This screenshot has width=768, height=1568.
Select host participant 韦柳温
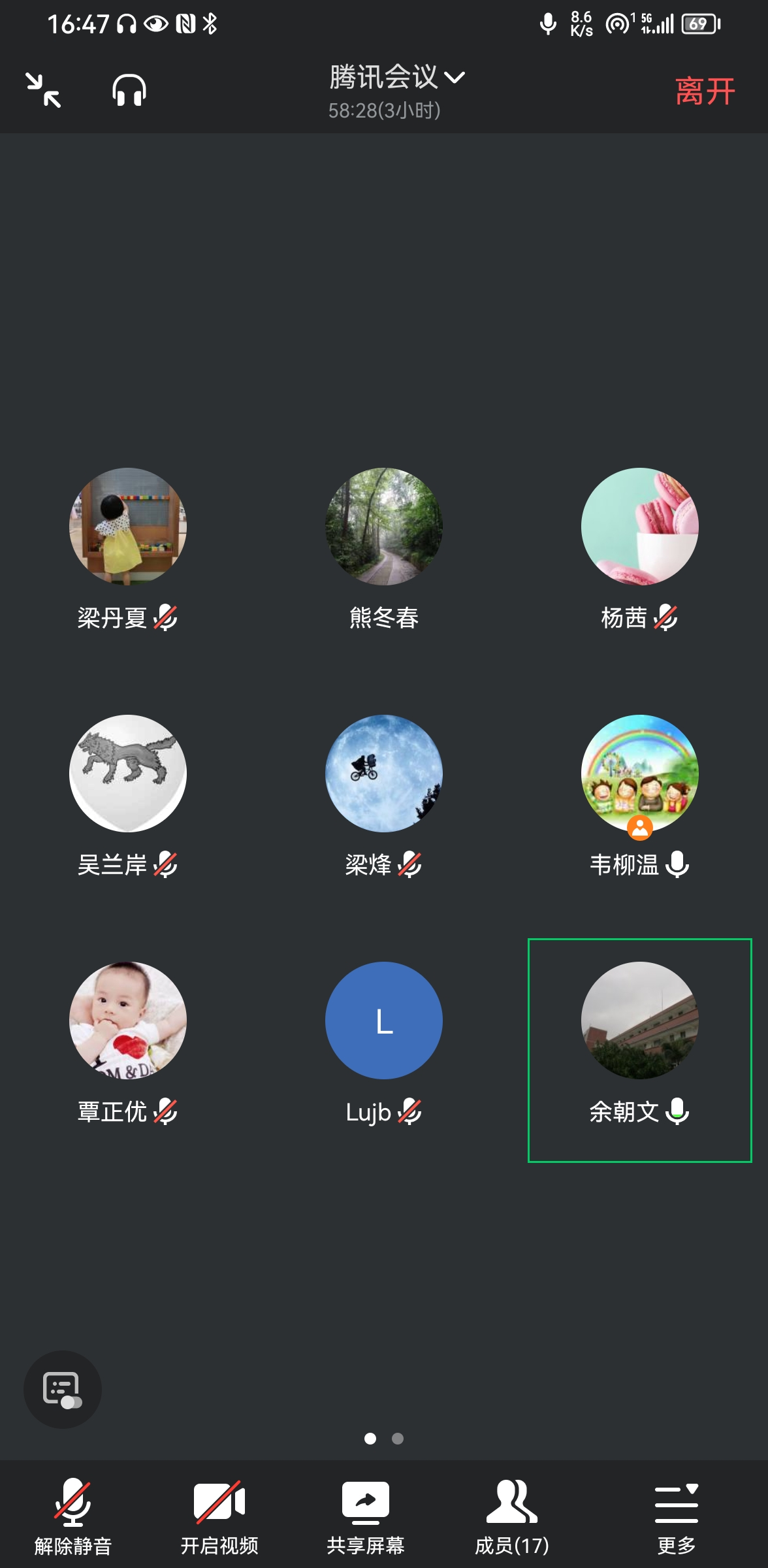[640, 774]
